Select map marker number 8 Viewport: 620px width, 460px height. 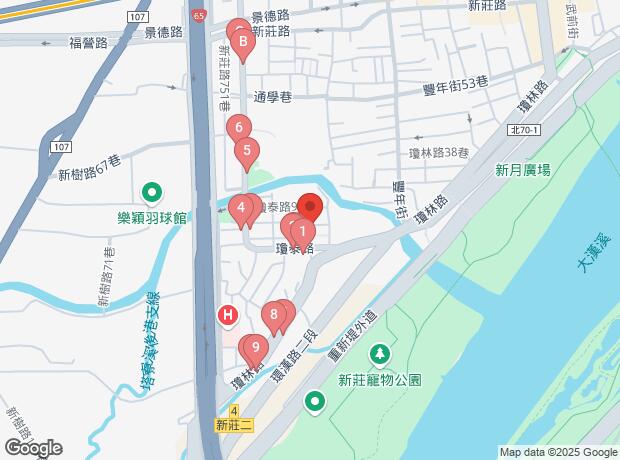(273, 317)
